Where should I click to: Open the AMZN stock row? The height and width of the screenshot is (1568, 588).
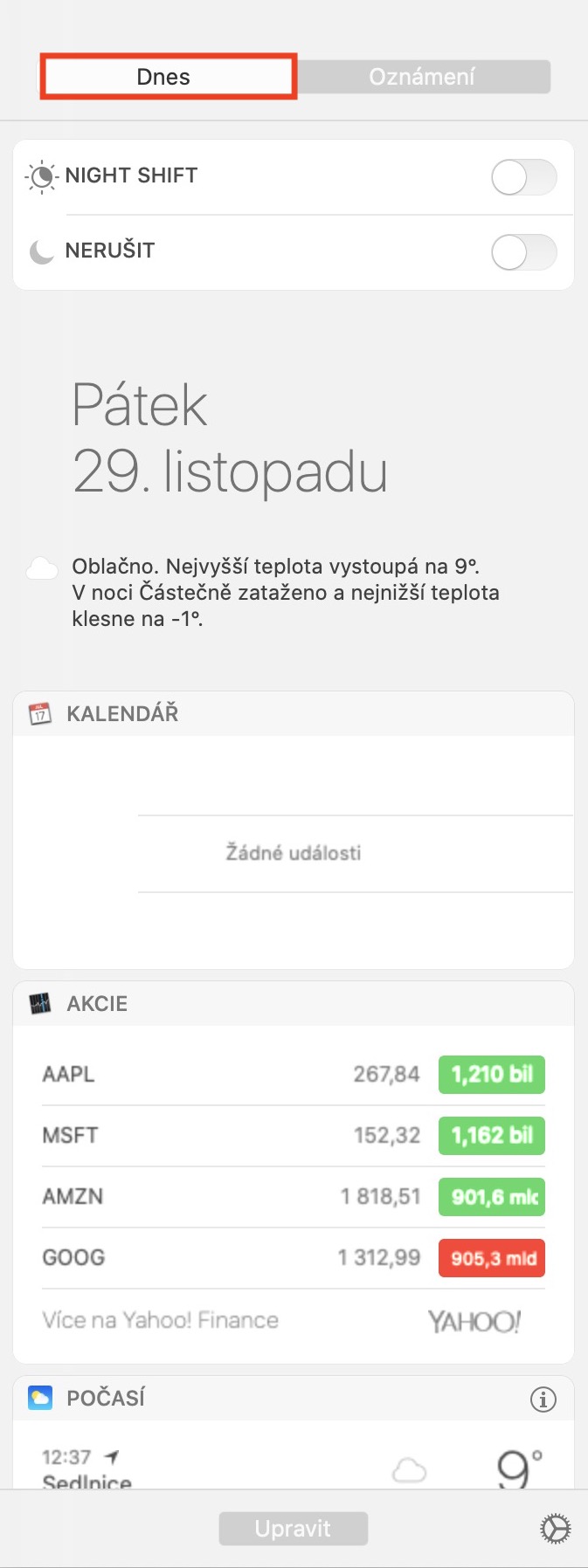(293, 1197)
